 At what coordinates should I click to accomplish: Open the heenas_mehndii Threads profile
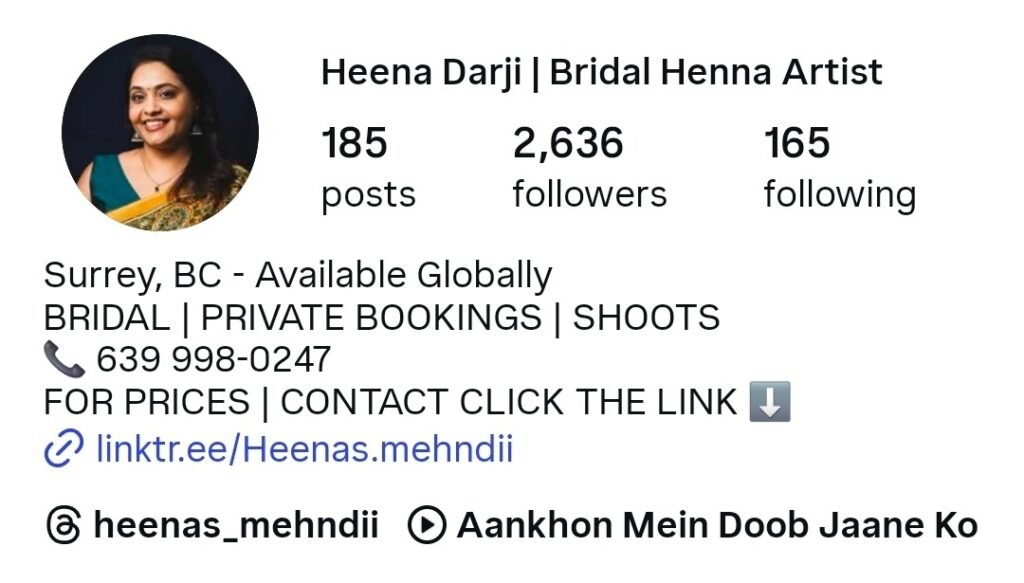tap(213, 524)
